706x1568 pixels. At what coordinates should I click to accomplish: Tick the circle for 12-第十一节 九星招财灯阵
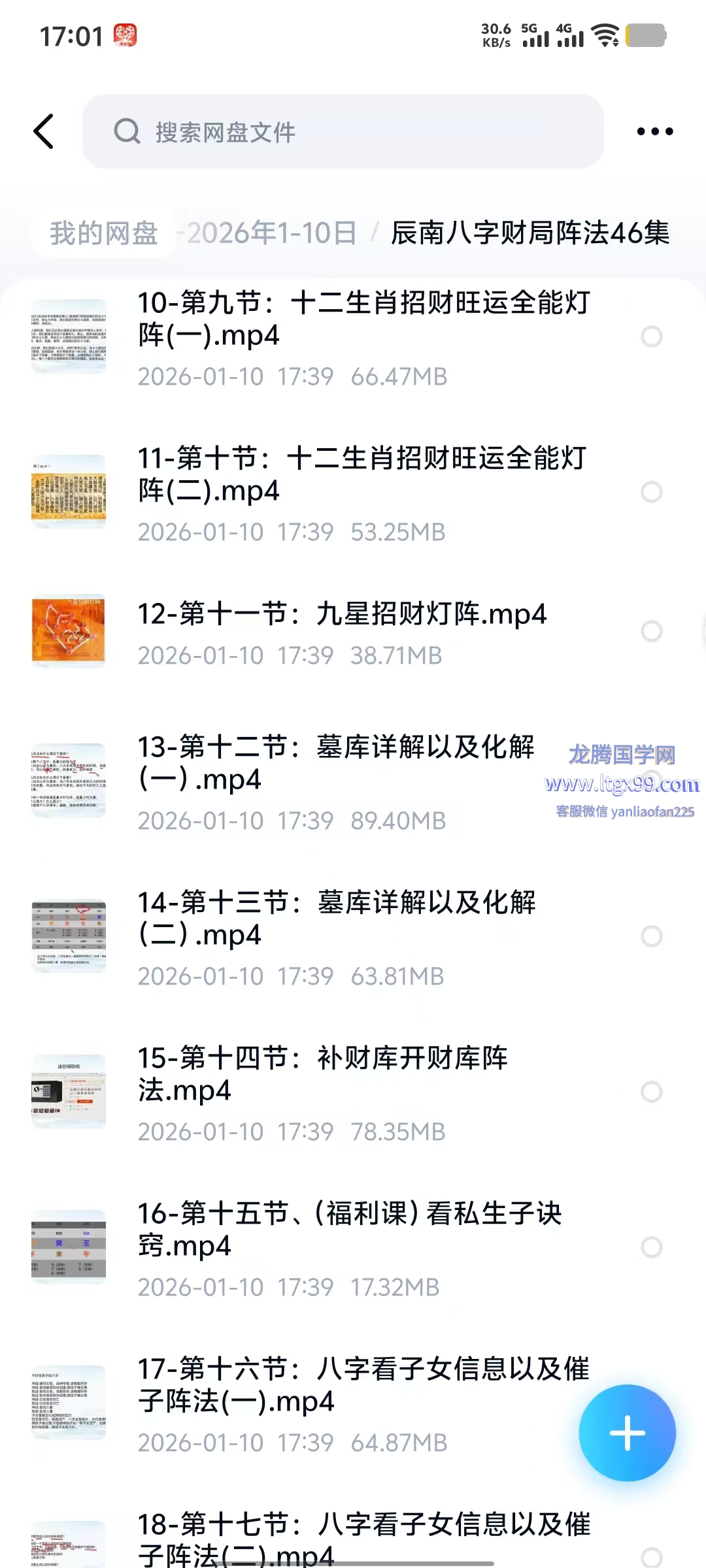click(651, 631)
